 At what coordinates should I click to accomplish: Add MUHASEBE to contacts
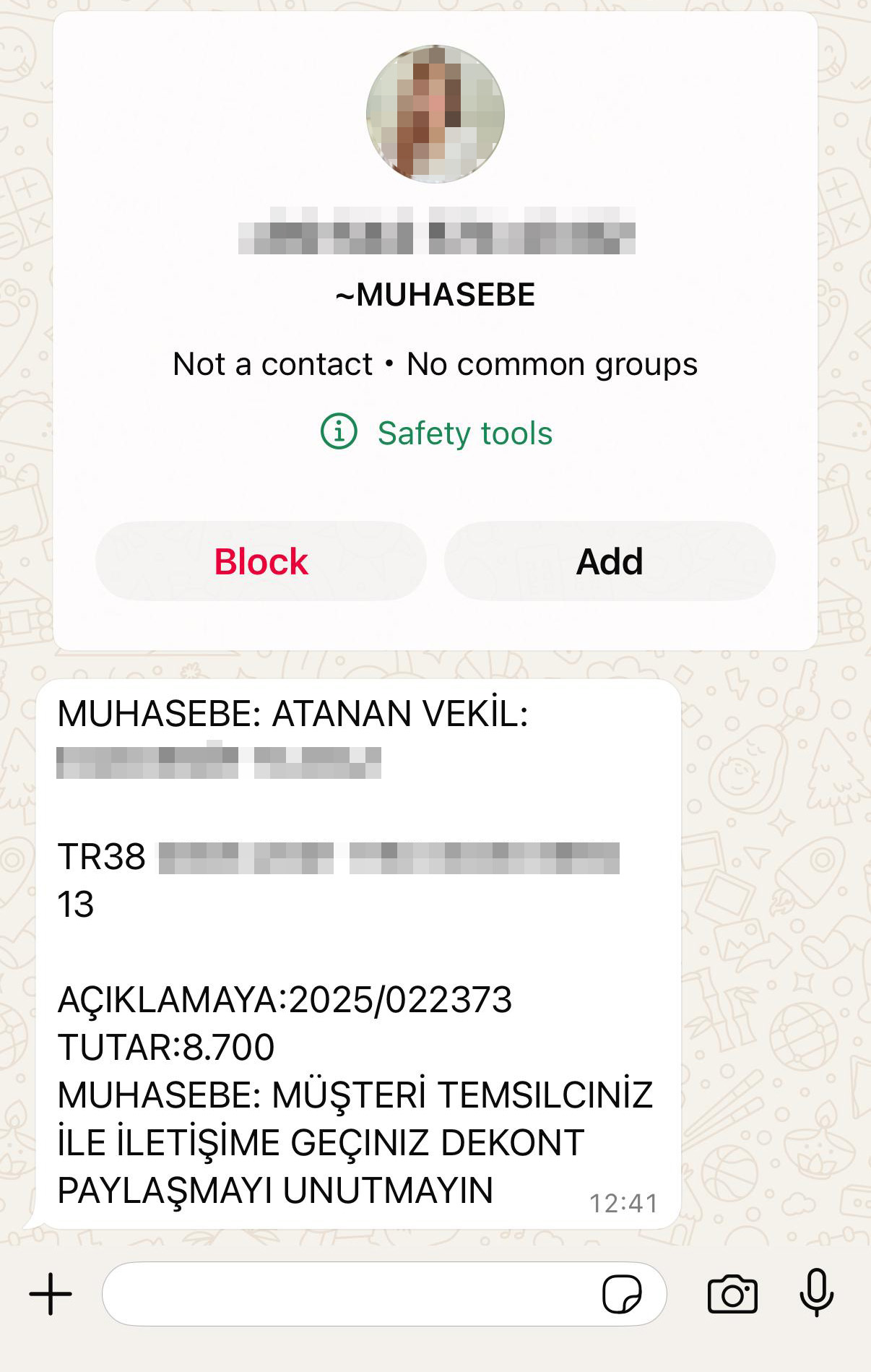[610, 561]
